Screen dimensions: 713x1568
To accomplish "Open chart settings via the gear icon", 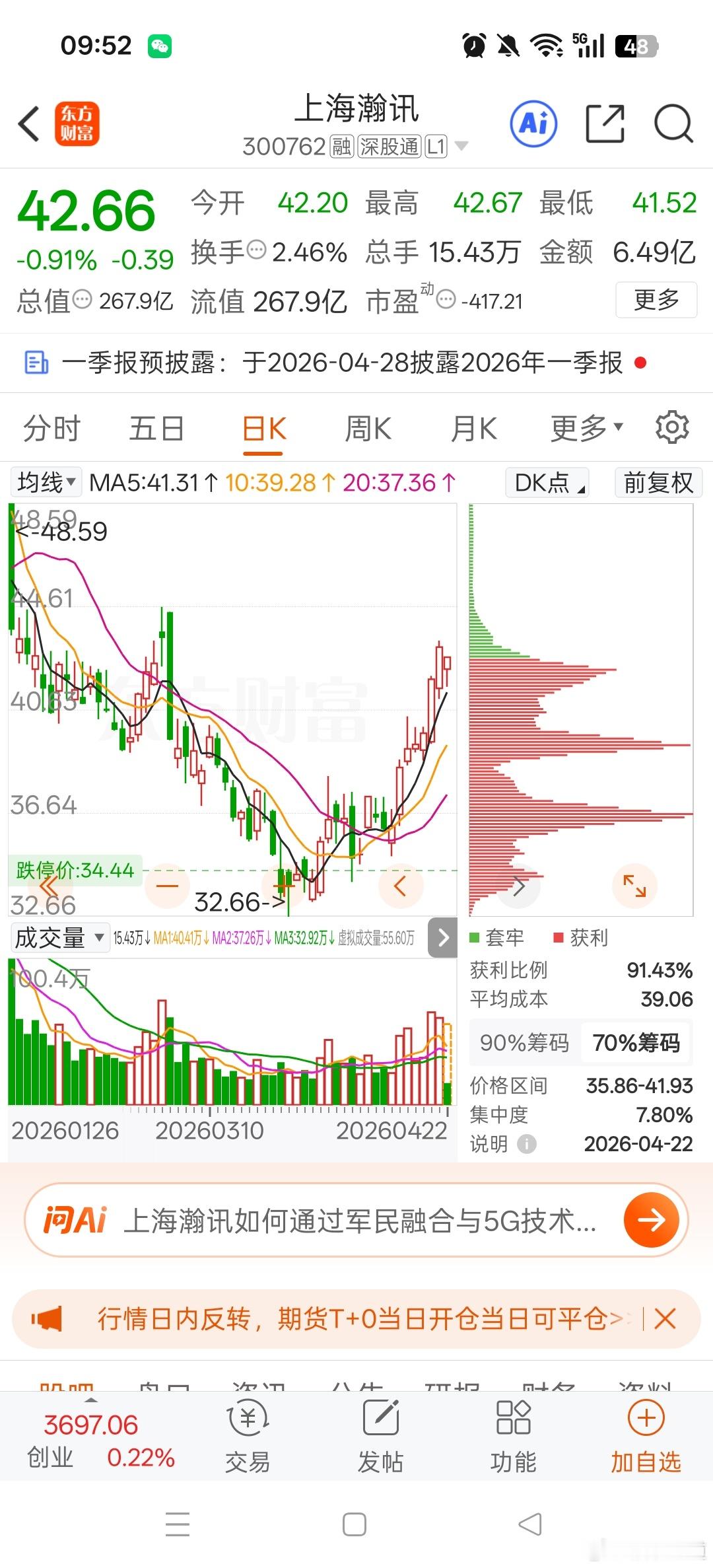I will click(673, 427).
